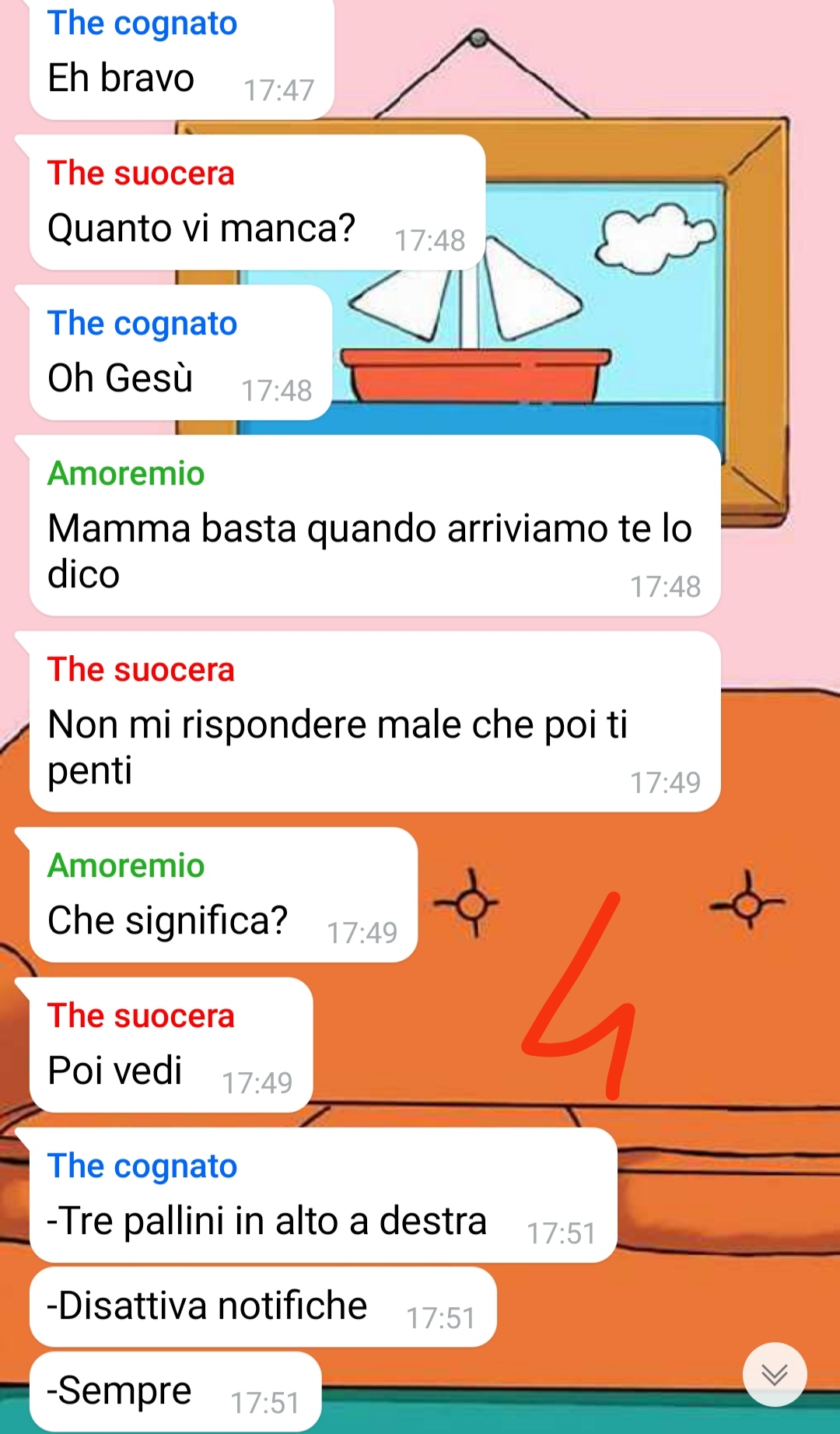Image resolution: width=840 pixels, height=1434 pixels.
Task: Select the "-Disattiva notifiche" message bubble
Action: click(x=263, y=1307)
